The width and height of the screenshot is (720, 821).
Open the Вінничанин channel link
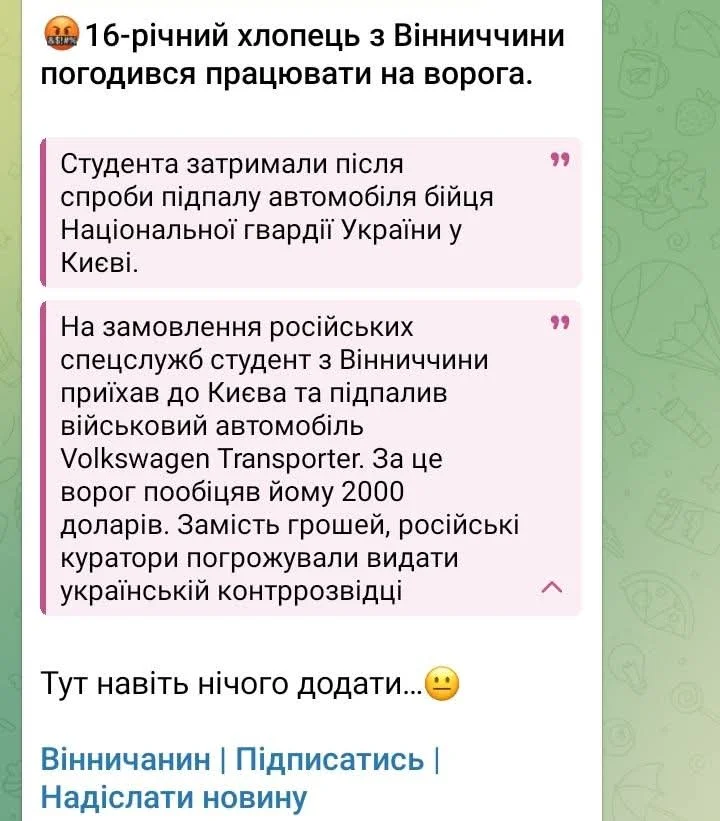pyautogui.click(x=125, y=759)
